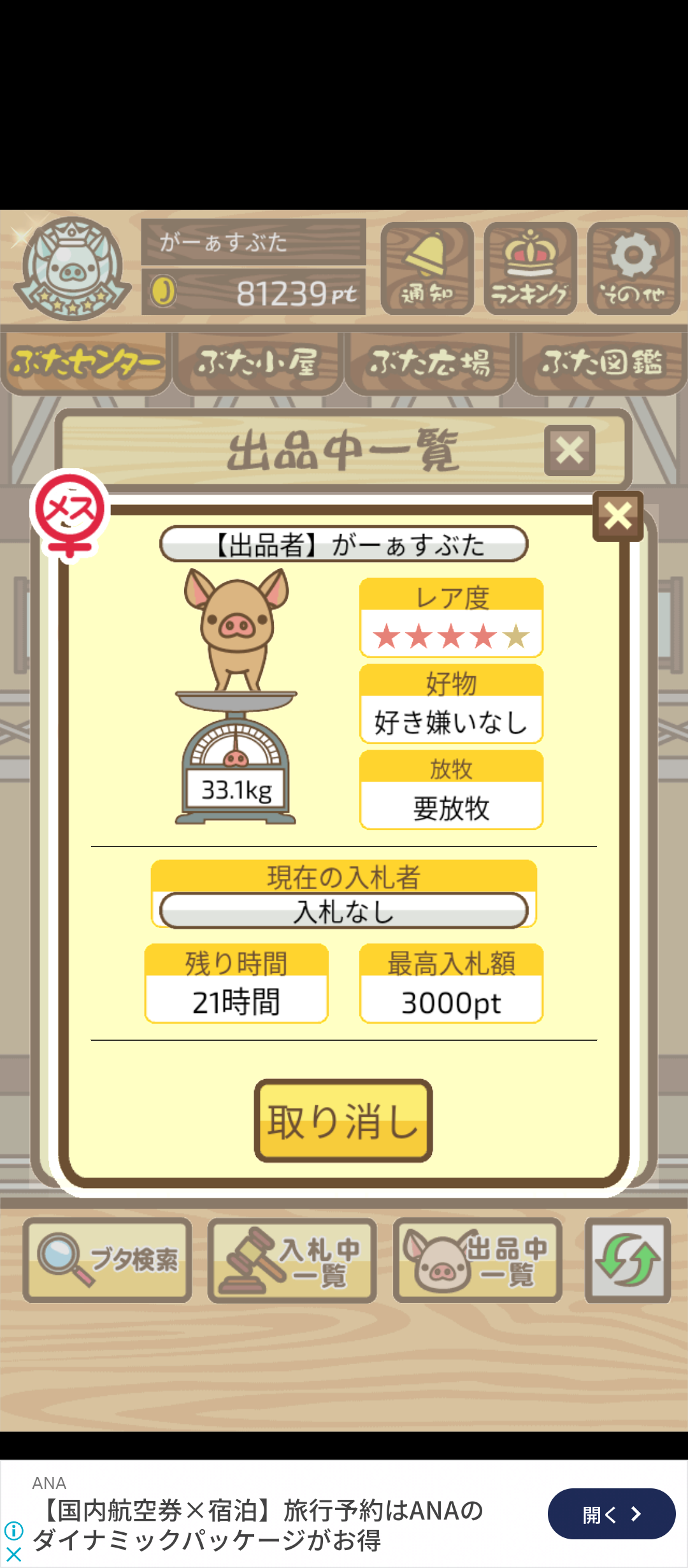The height and width of the screenshot is (1568, 688).
Task: Open the 出品中一覧 listings button
Action: coord(477,1259)
